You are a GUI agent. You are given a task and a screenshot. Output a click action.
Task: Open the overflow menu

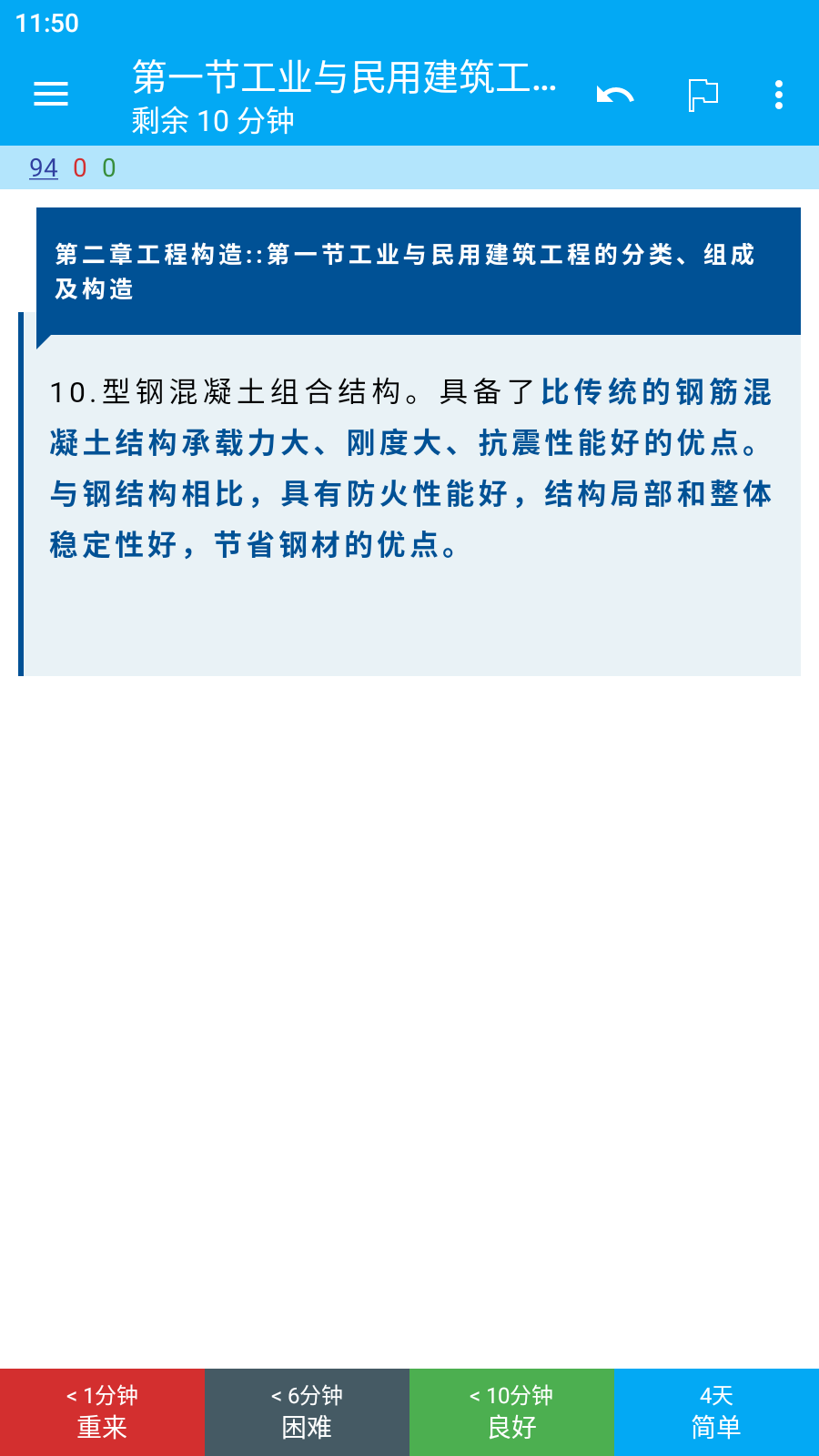pos(779,95)
